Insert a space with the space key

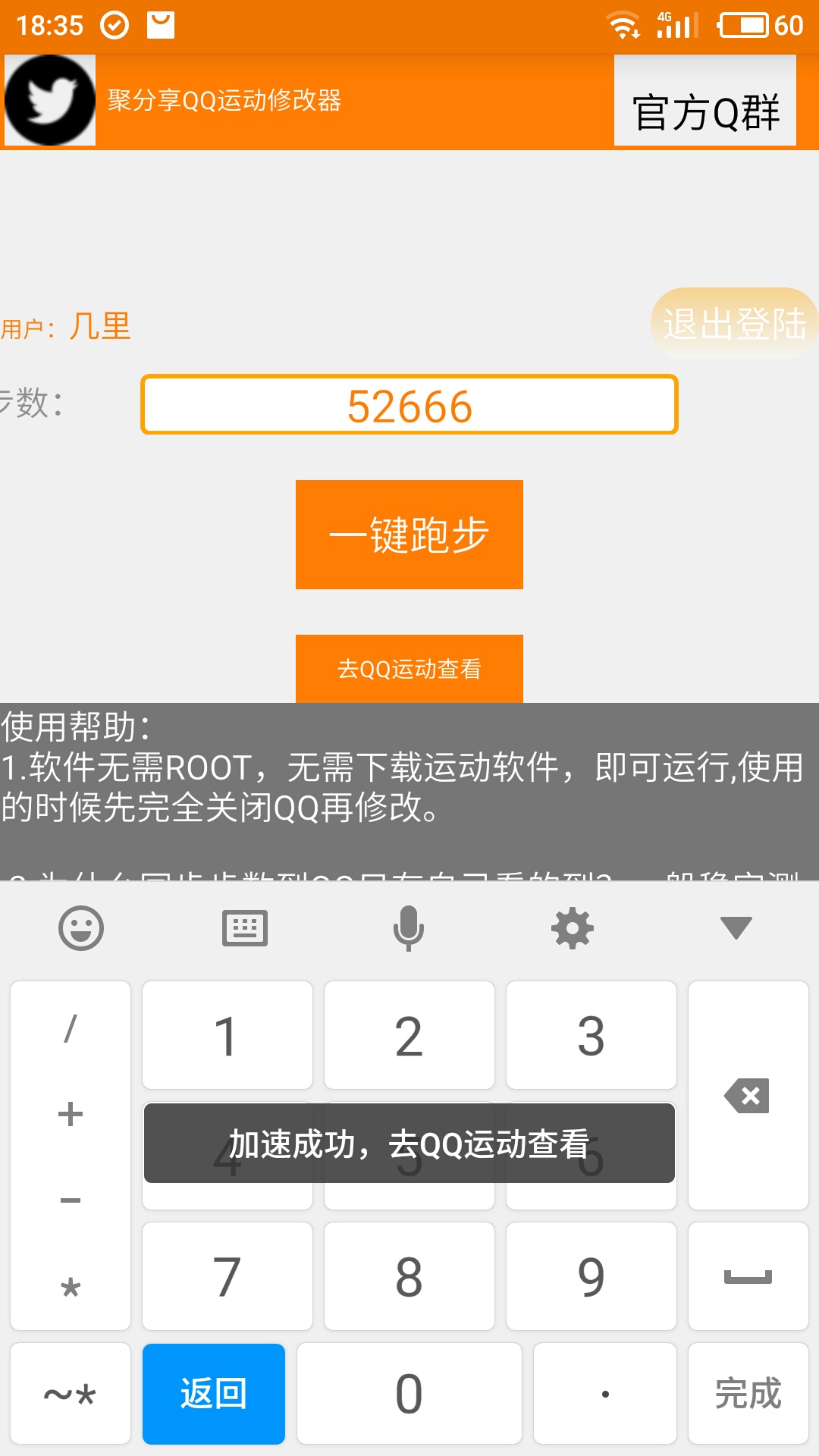(748, 1277)
